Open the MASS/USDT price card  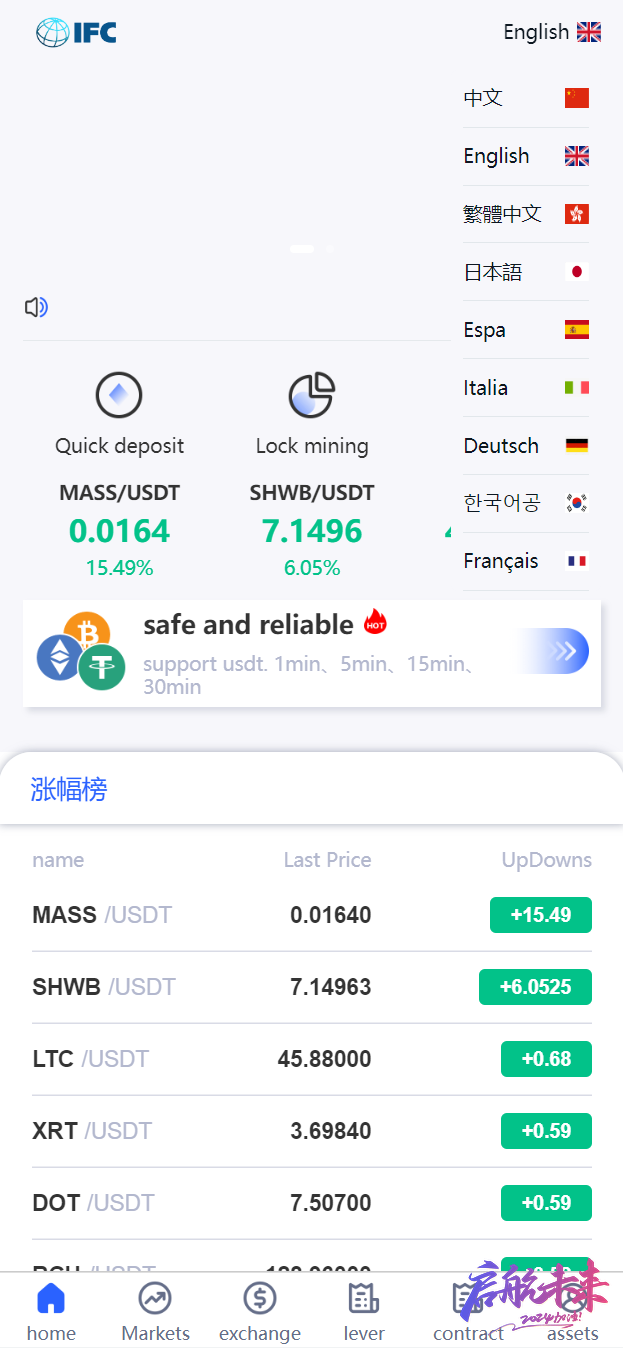coord(119,531)
